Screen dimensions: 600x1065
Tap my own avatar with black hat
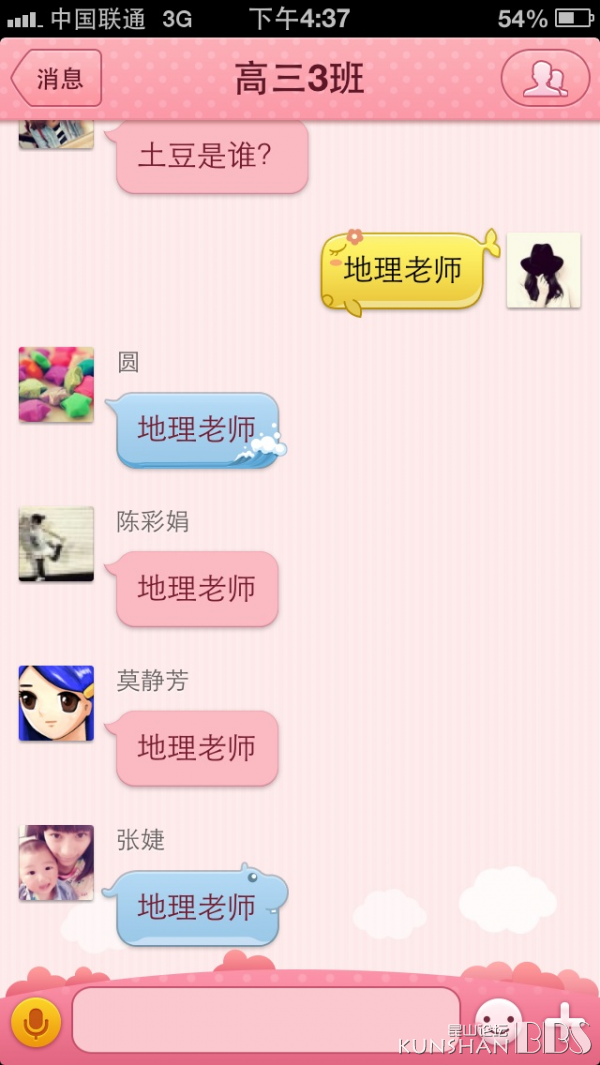point(544,270)
